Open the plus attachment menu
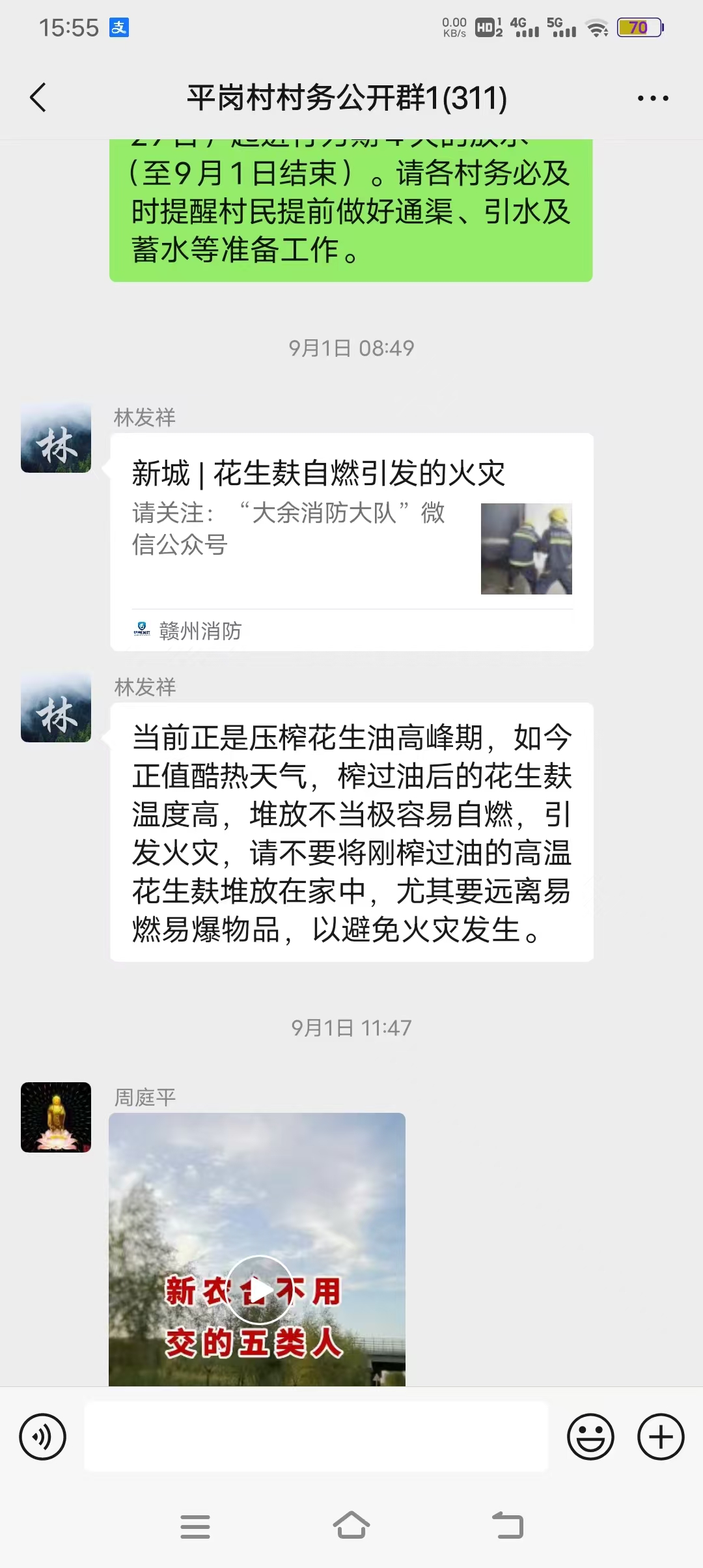 point(660,1436)
